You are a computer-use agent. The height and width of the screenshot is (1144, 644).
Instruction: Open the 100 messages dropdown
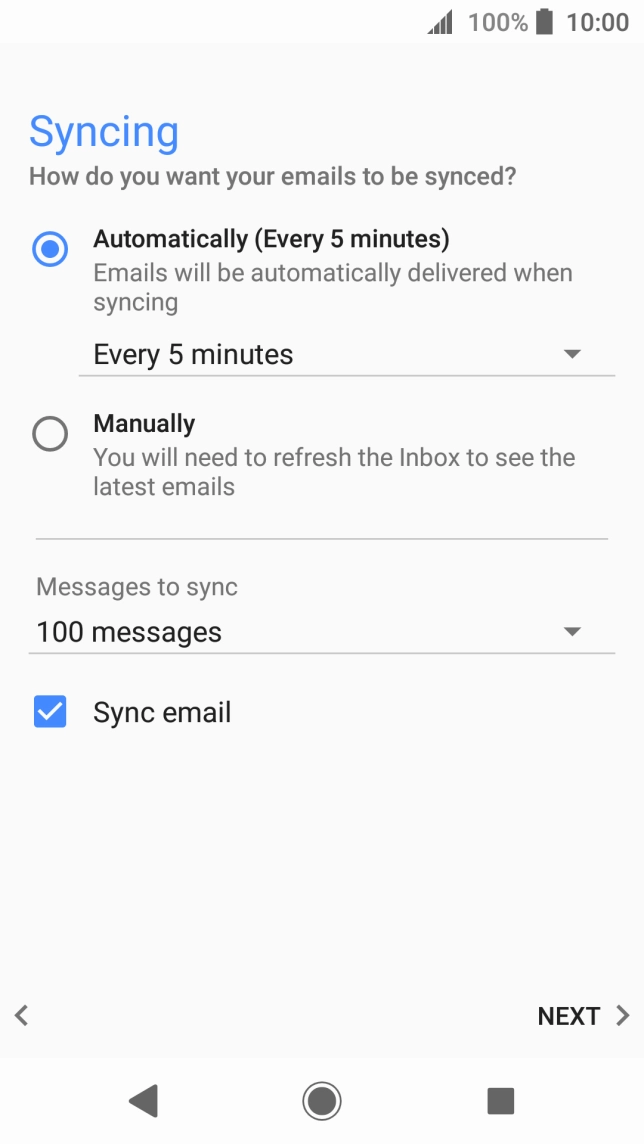(x=322, y=632)
